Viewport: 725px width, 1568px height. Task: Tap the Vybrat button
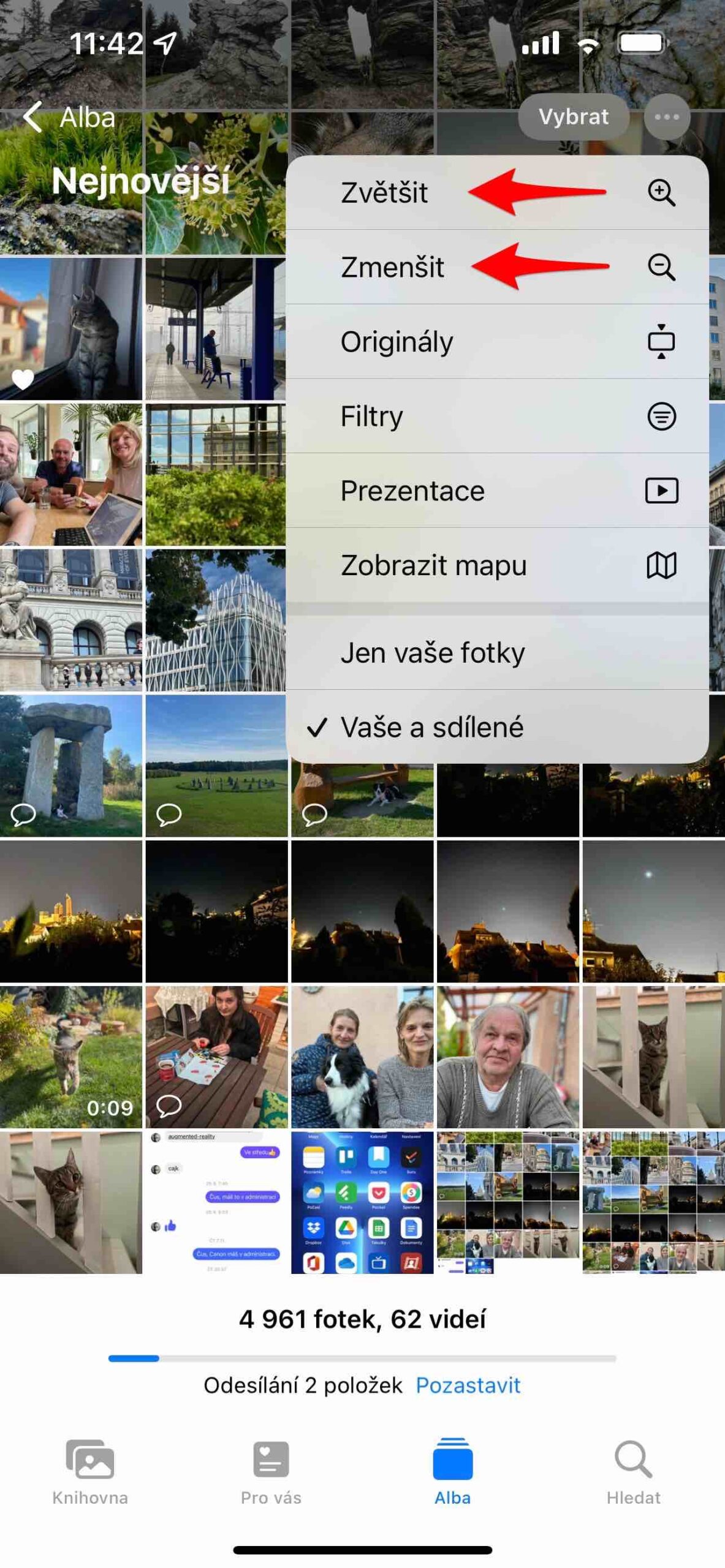coord(573,116)
